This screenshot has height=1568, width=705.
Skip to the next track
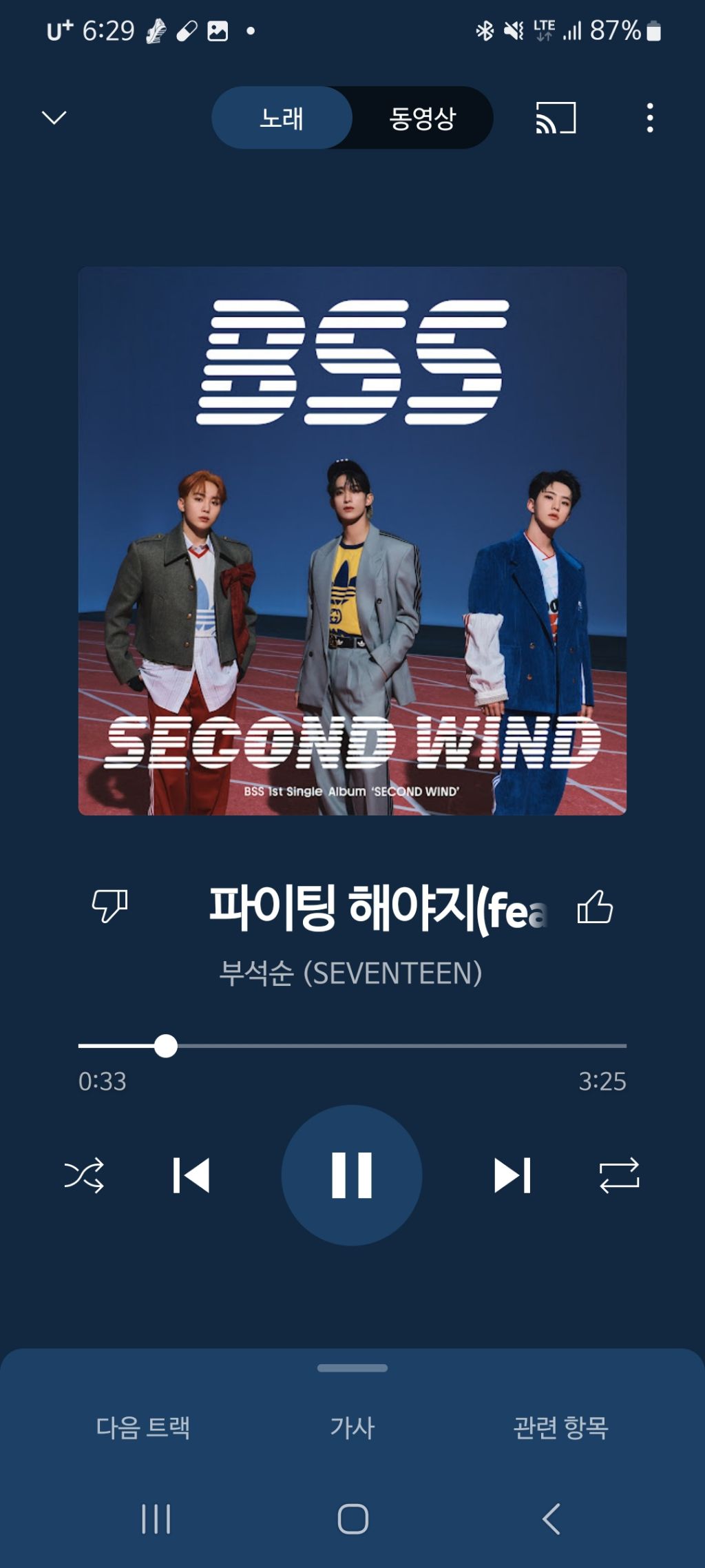(x=512, y=1175)
